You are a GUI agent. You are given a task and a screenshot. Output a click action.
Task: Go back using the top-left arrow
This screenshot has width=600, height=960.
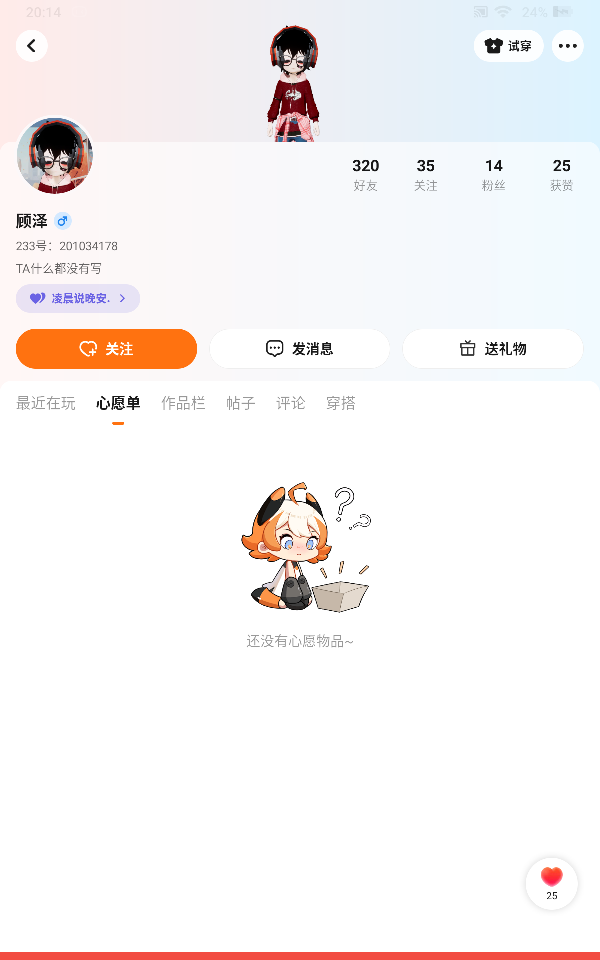(32, 46)
